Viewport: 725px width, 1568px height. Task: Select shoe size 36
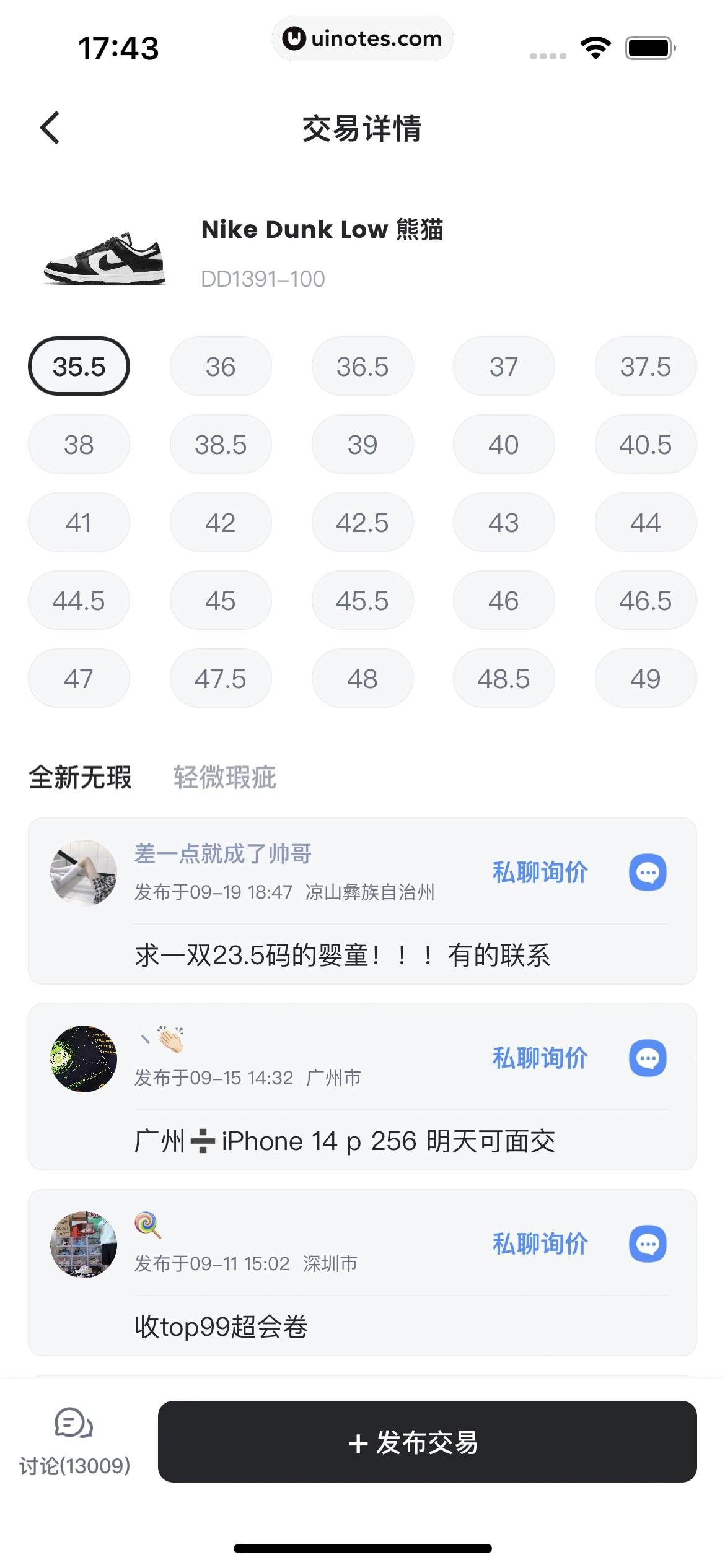[x=221, y=367]
